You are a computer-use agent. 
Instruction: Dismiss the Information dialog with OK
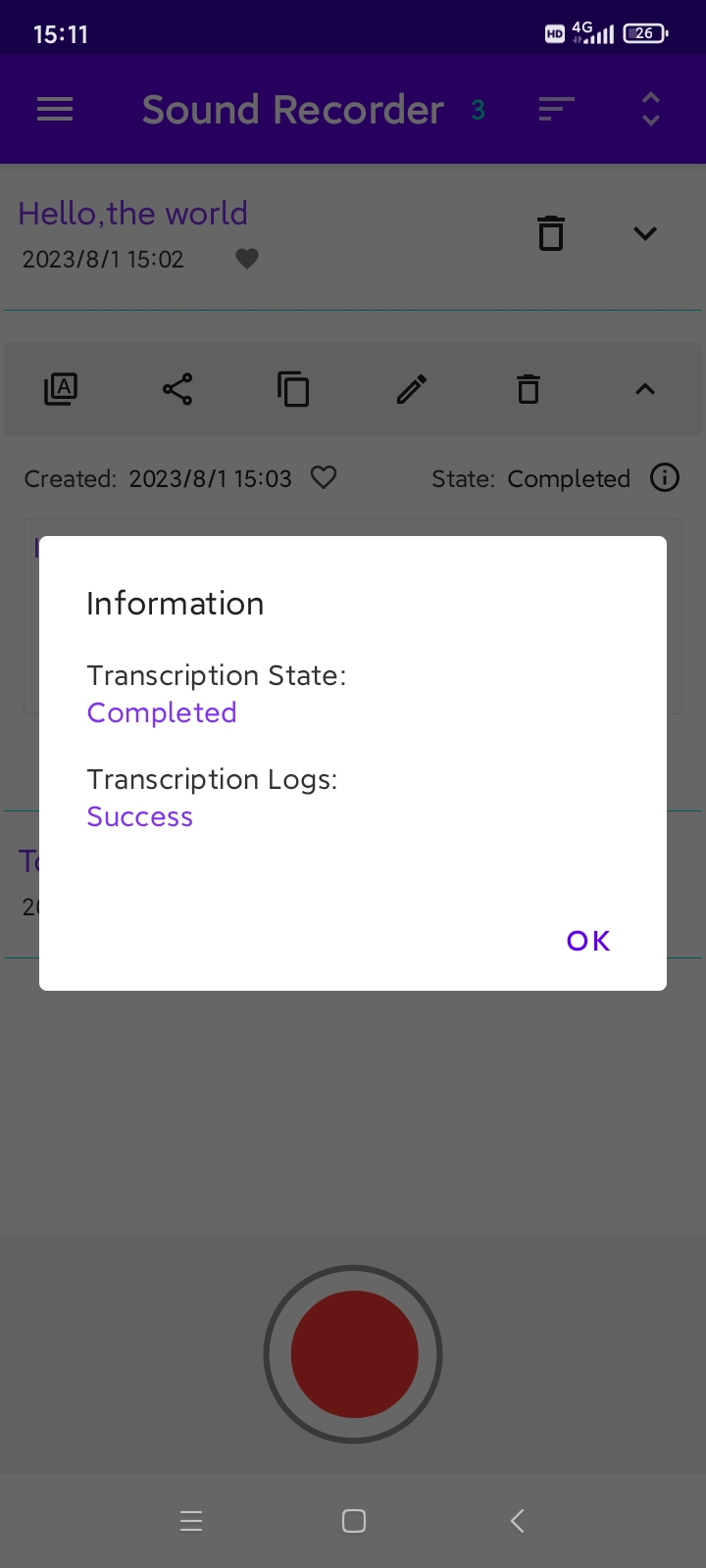click(x=588, y=941)
